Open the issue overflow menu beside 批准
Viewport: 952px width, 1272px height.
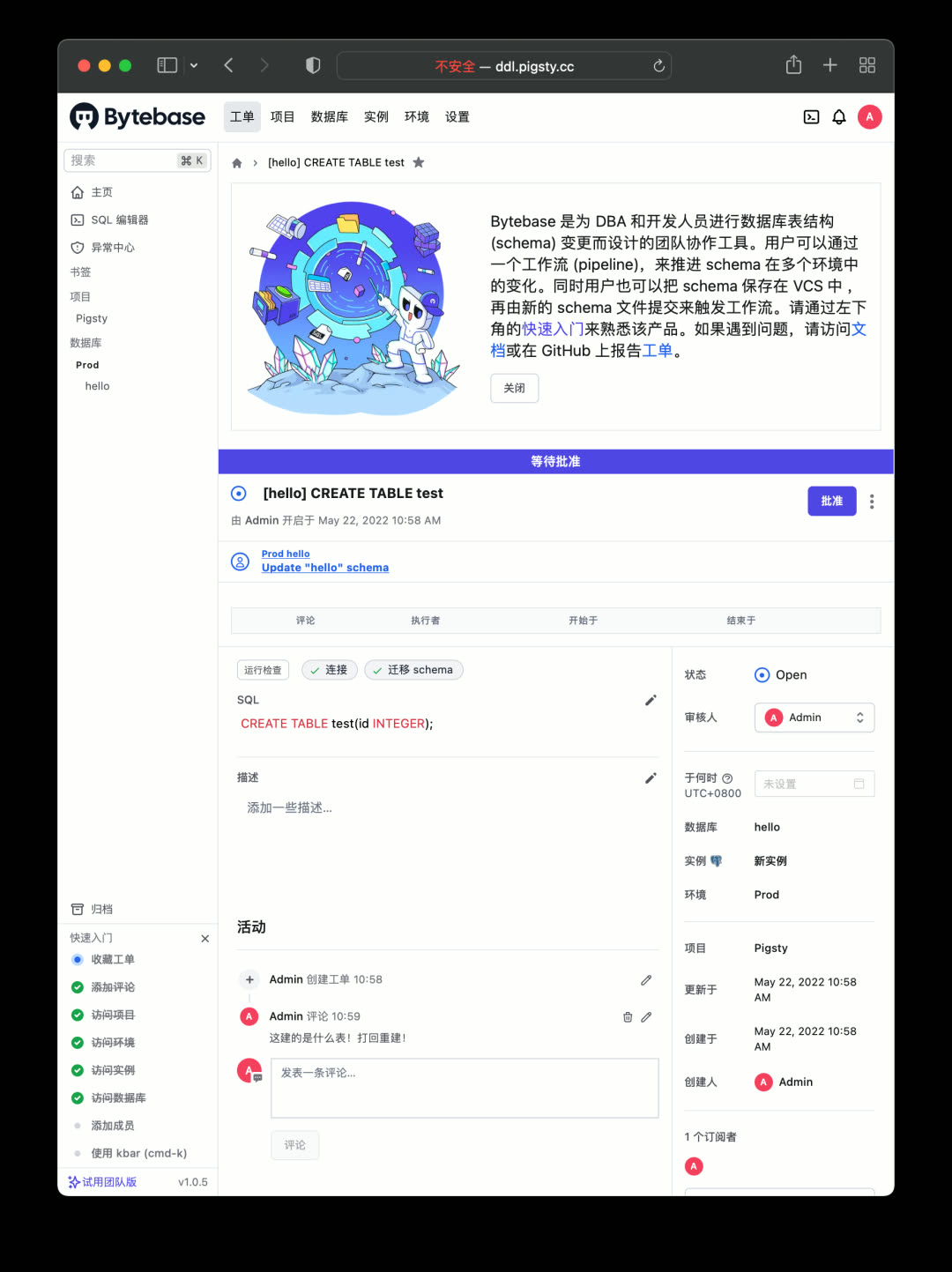[872, 502]
